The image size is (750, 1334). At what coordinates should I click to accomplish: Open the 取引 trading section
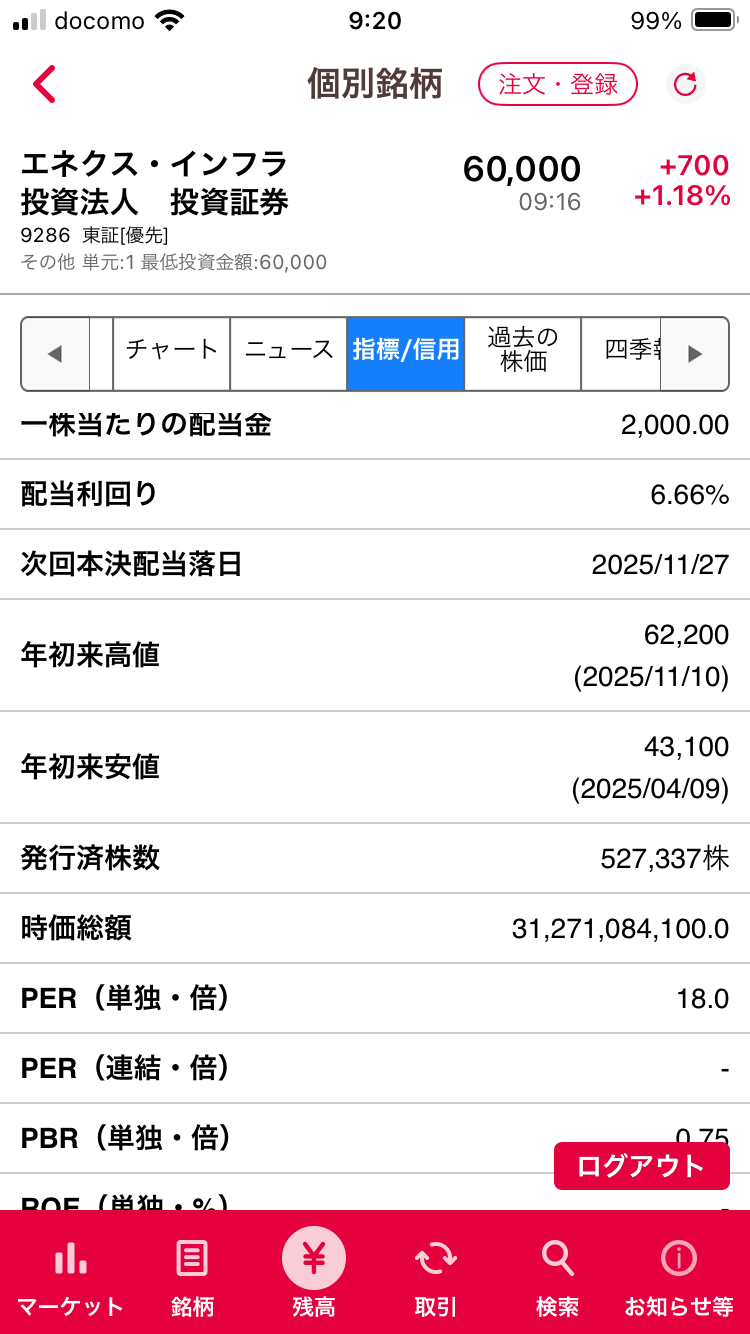click(x=436, y=1275)
